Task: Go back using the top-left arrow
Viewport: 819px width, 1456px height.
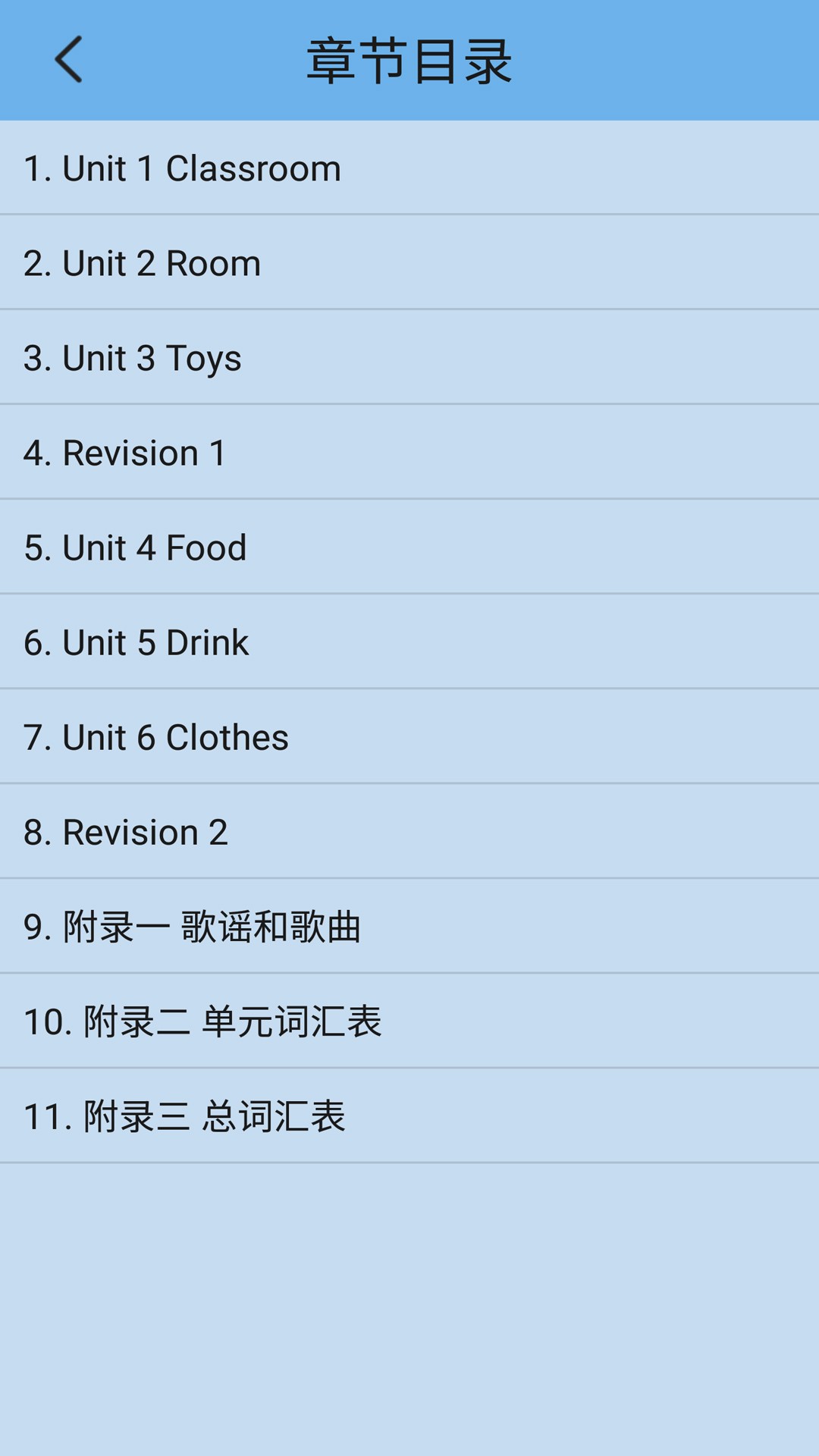Action: pyautogui.click(x=68, y=59)
